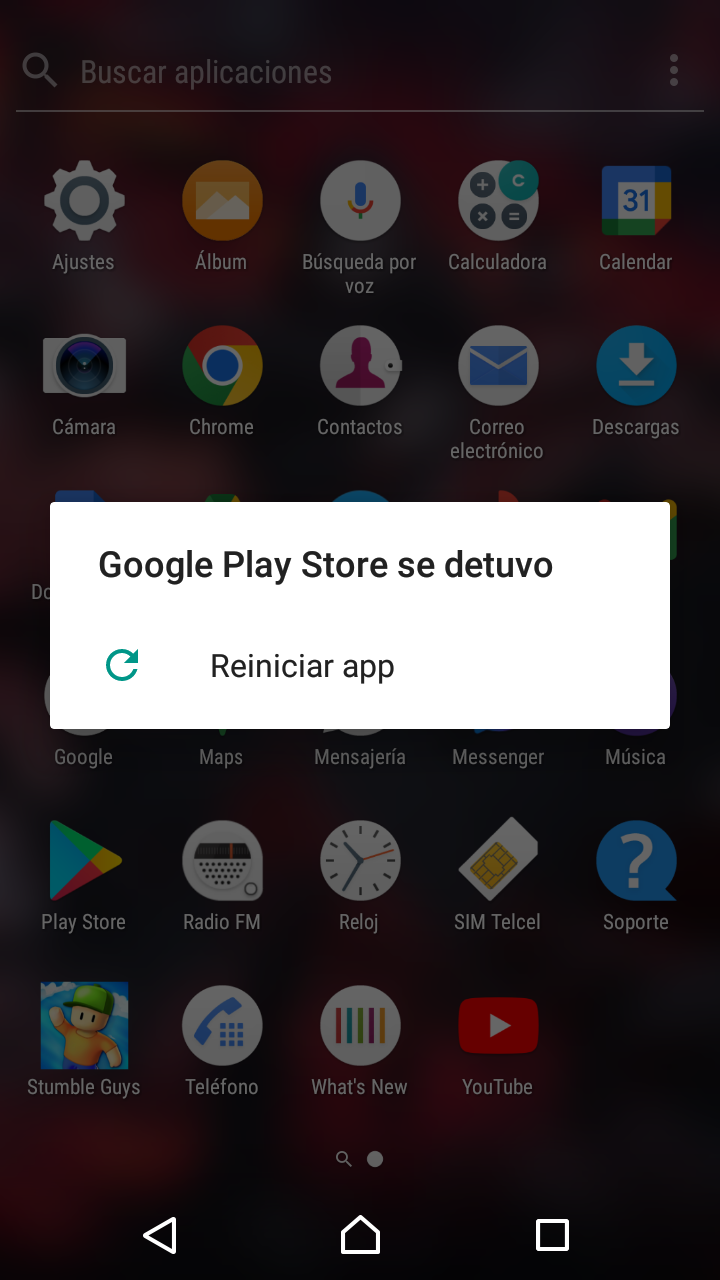The image size is (720, 1280).
Task: Go back using the navigation bar
Action: [160, 1235]
